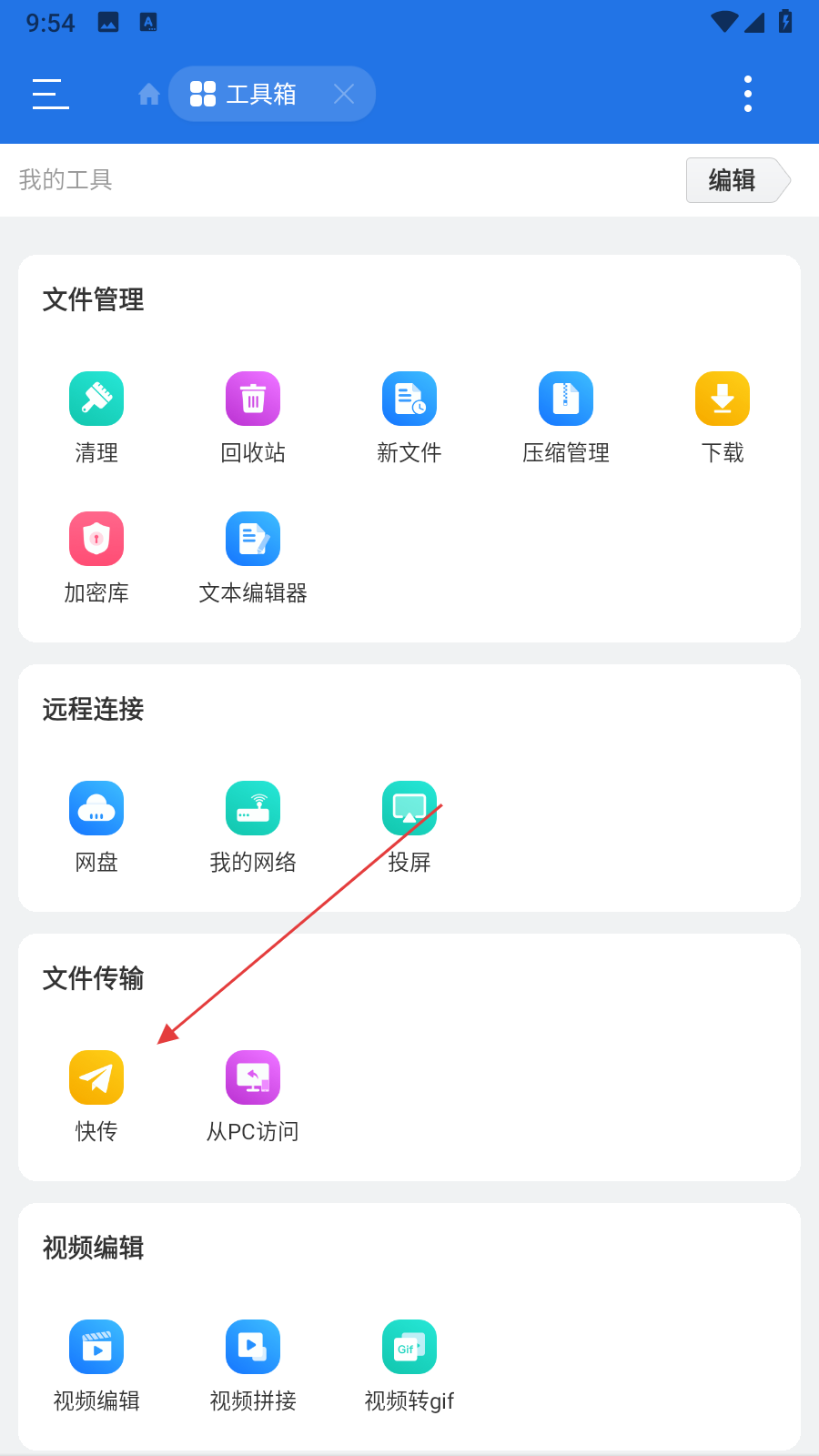Open 视频转gif converter
This screenshot has width=819, height=1456.
(409, 1348)
